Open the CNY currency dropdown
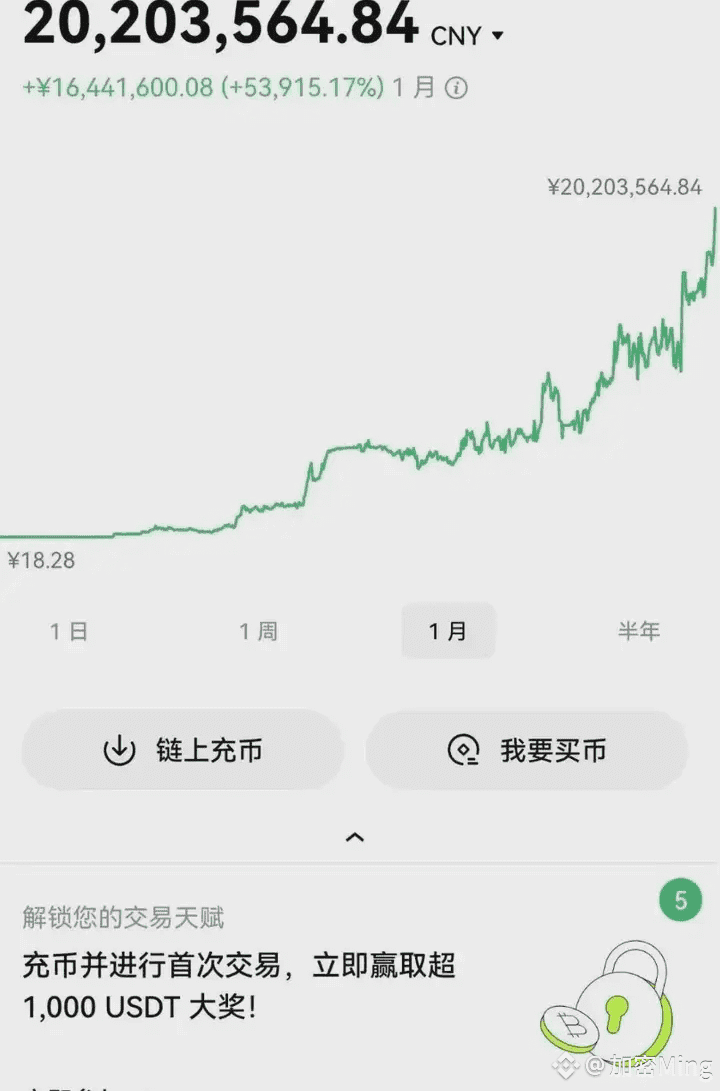 pos(468,36)
